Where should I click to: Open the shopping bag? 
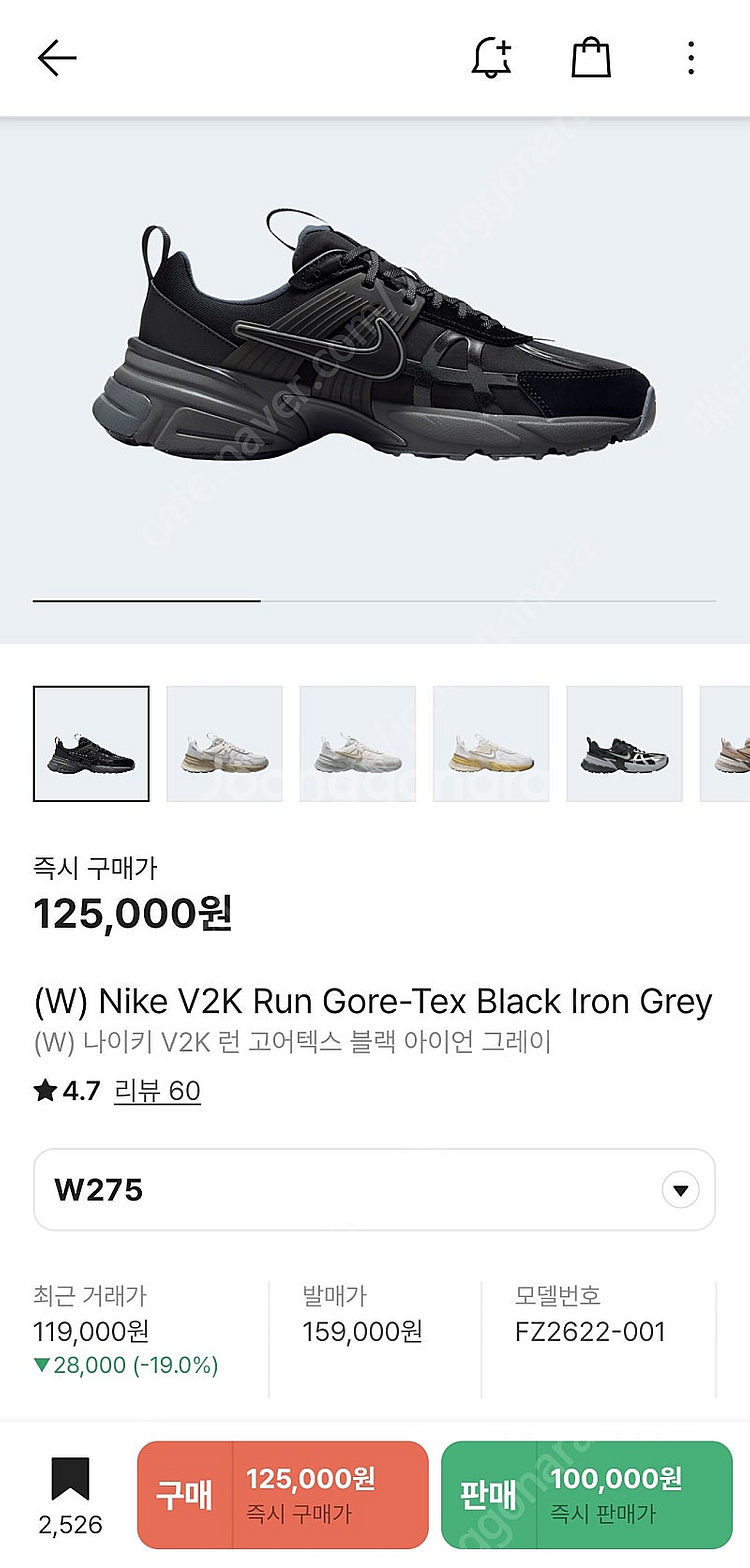pyautogui.click(x=591, y=58)
